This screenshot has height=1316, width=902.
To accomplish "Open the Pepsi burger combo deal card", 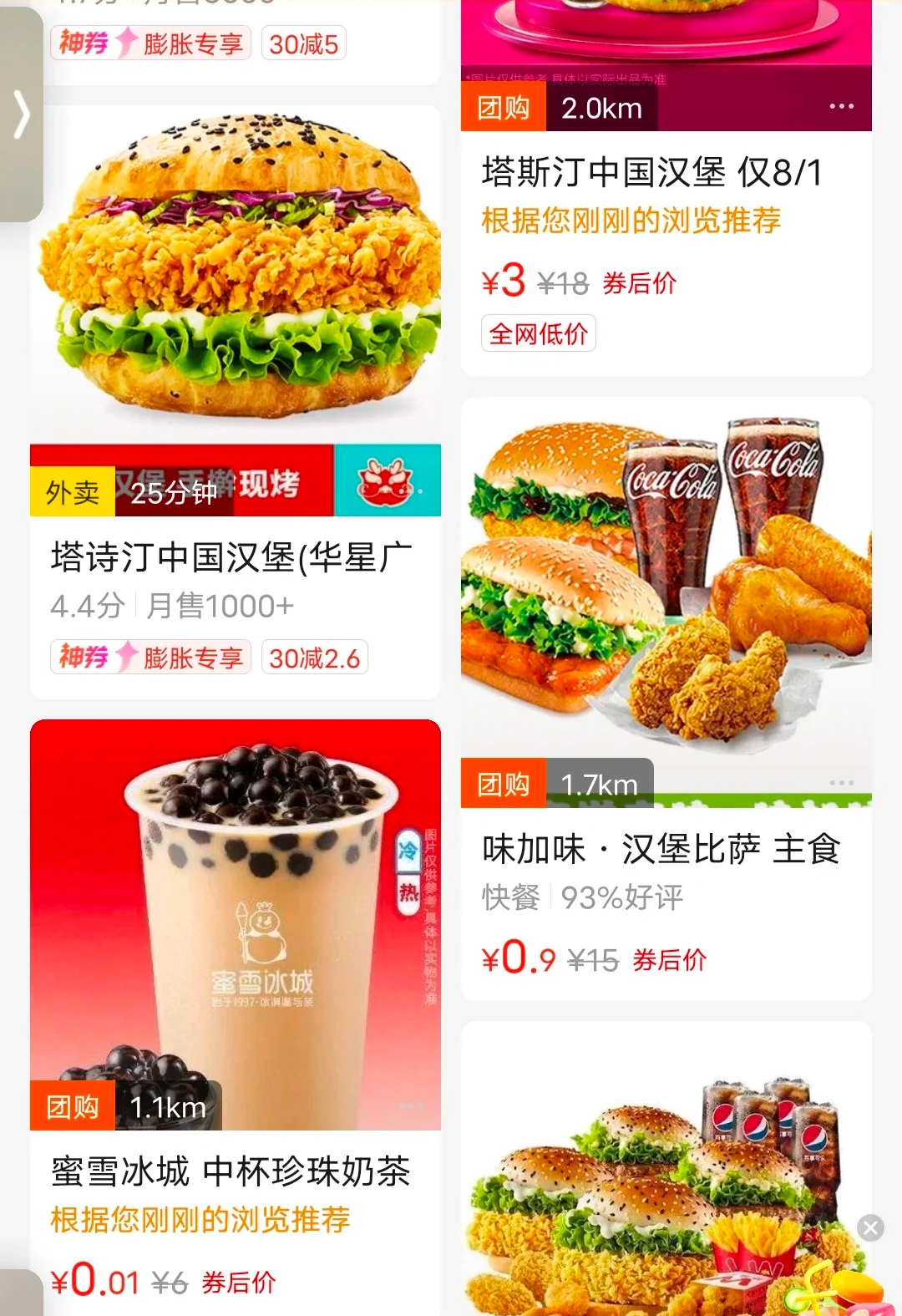I will (666, 1170).
